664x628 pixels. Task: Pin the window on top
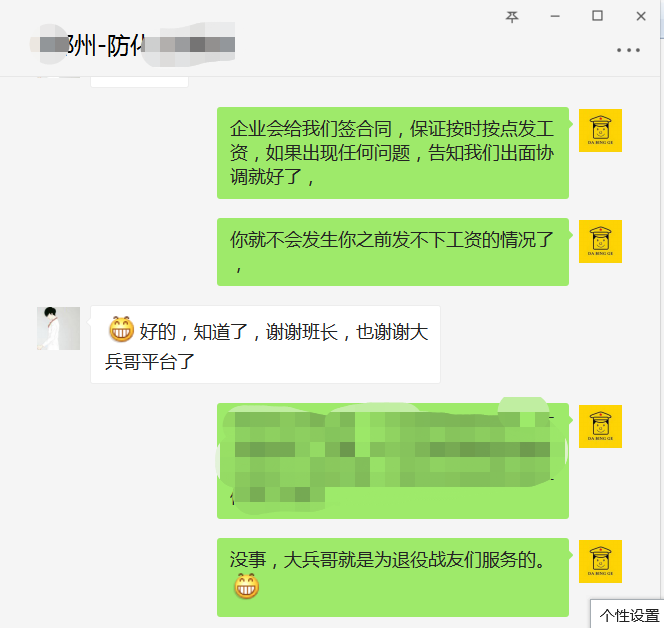pos(512,16)
